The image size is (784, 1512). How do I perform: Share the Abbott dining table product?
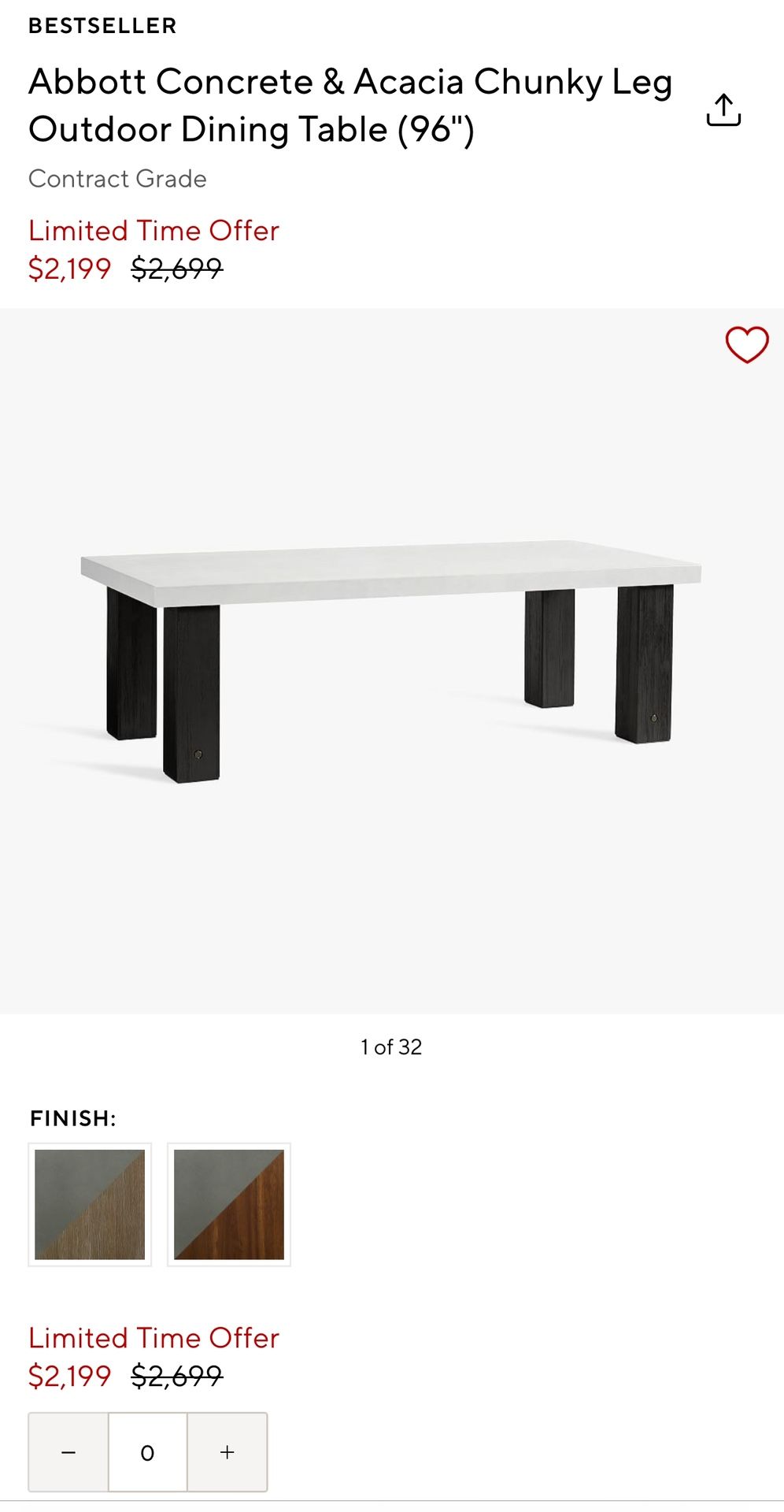pos(723,109)
